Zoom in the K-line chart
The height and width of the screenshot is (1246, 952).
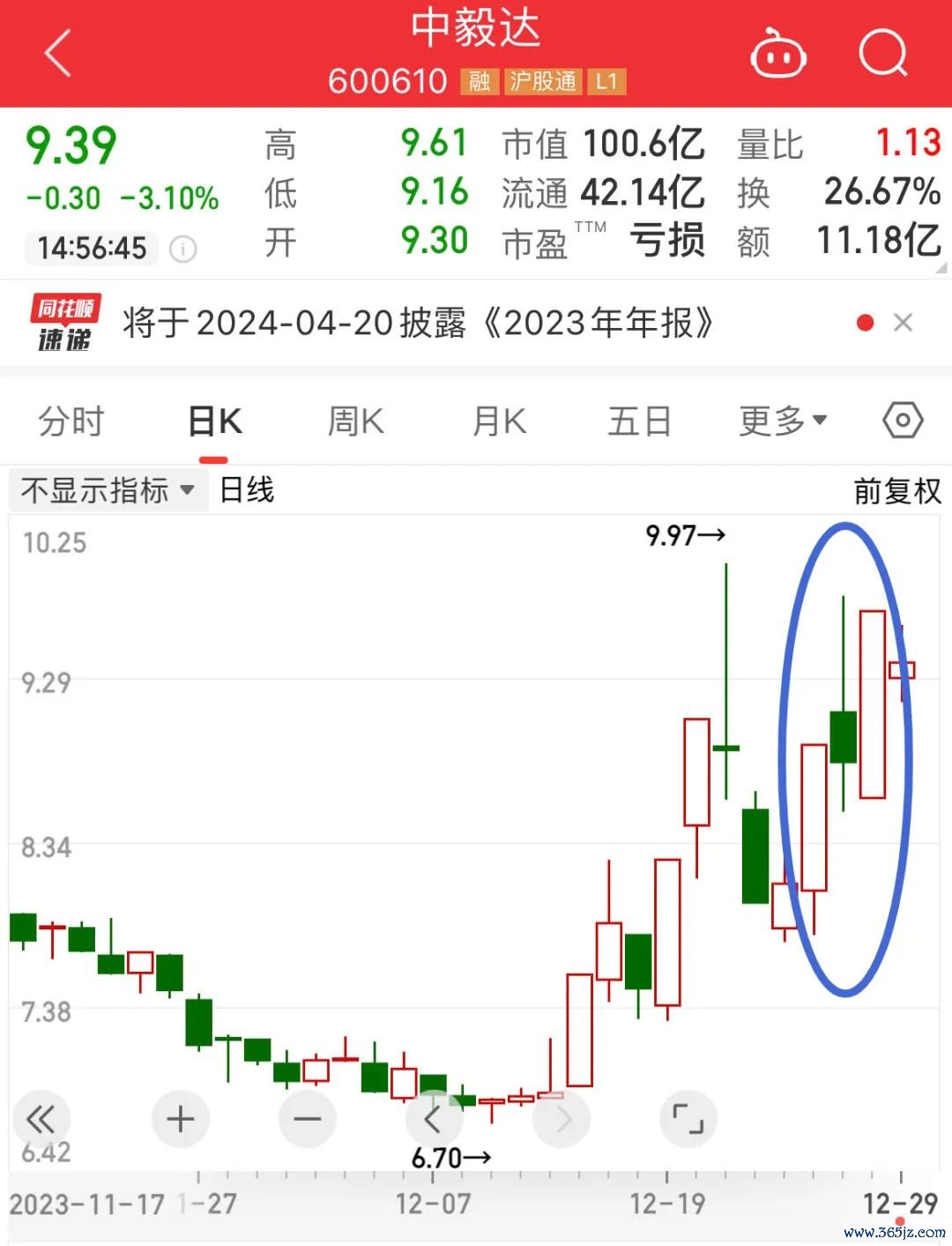(181, 1119)
